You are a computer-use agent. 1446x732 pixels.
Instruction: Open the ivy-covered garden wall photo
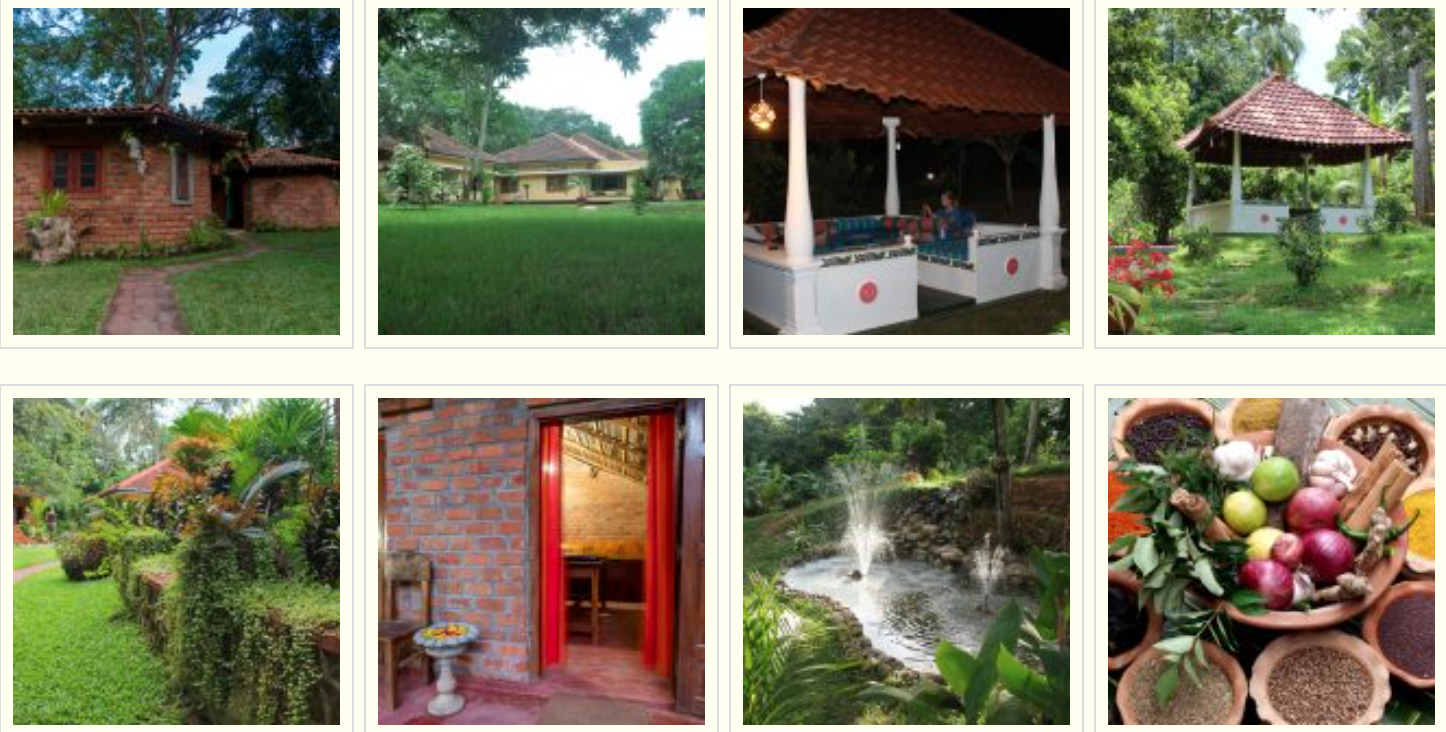point(176,561)
